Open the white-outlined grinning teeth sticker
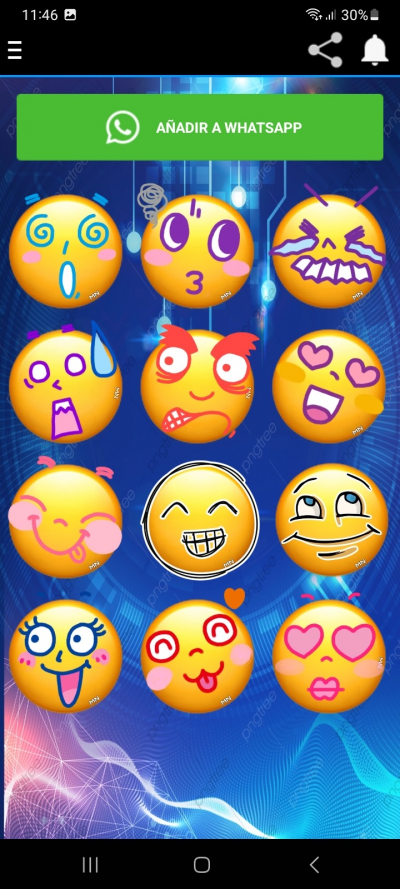 click(x=200, y=519)
